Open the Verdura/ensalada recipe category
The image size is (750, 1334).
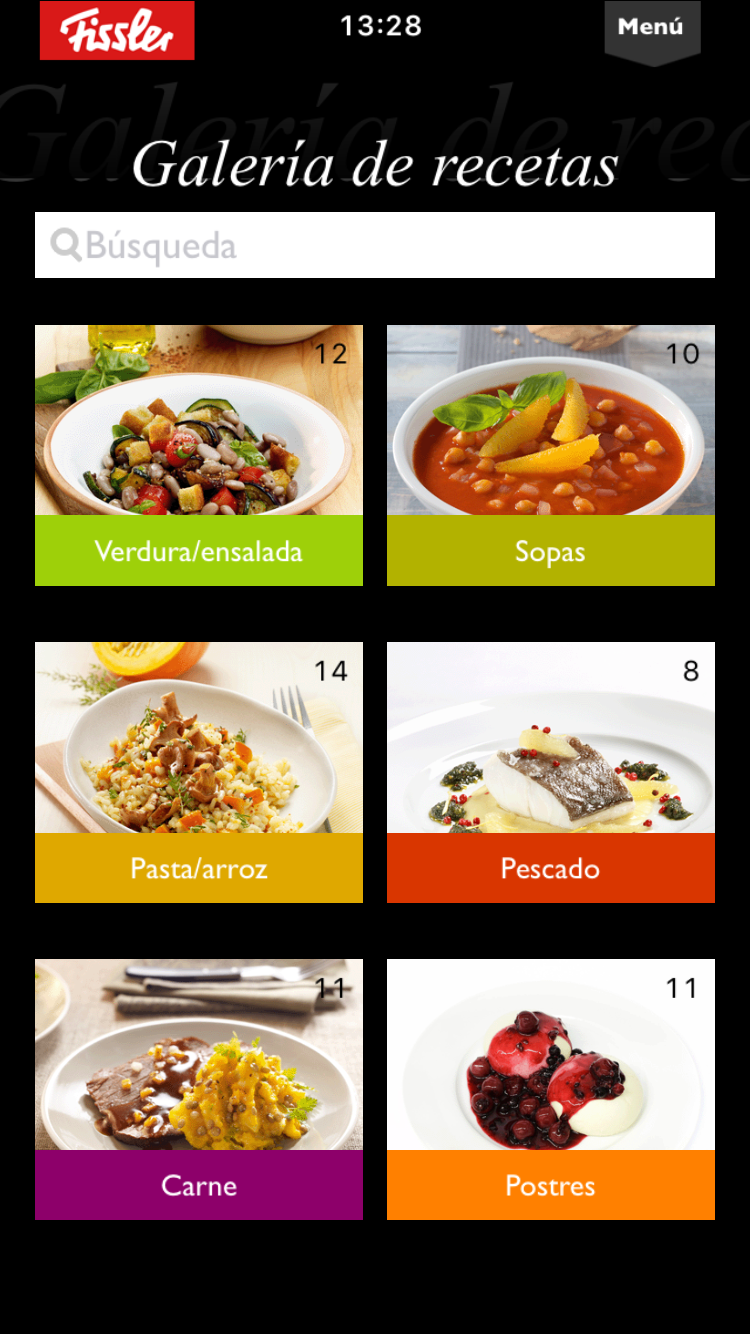point(199,455)
